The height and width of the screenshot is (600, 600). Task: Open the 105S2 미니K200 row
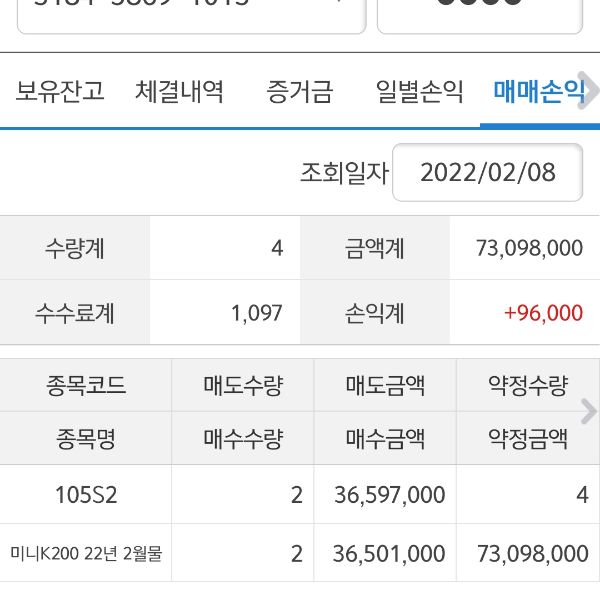(300, 523)
